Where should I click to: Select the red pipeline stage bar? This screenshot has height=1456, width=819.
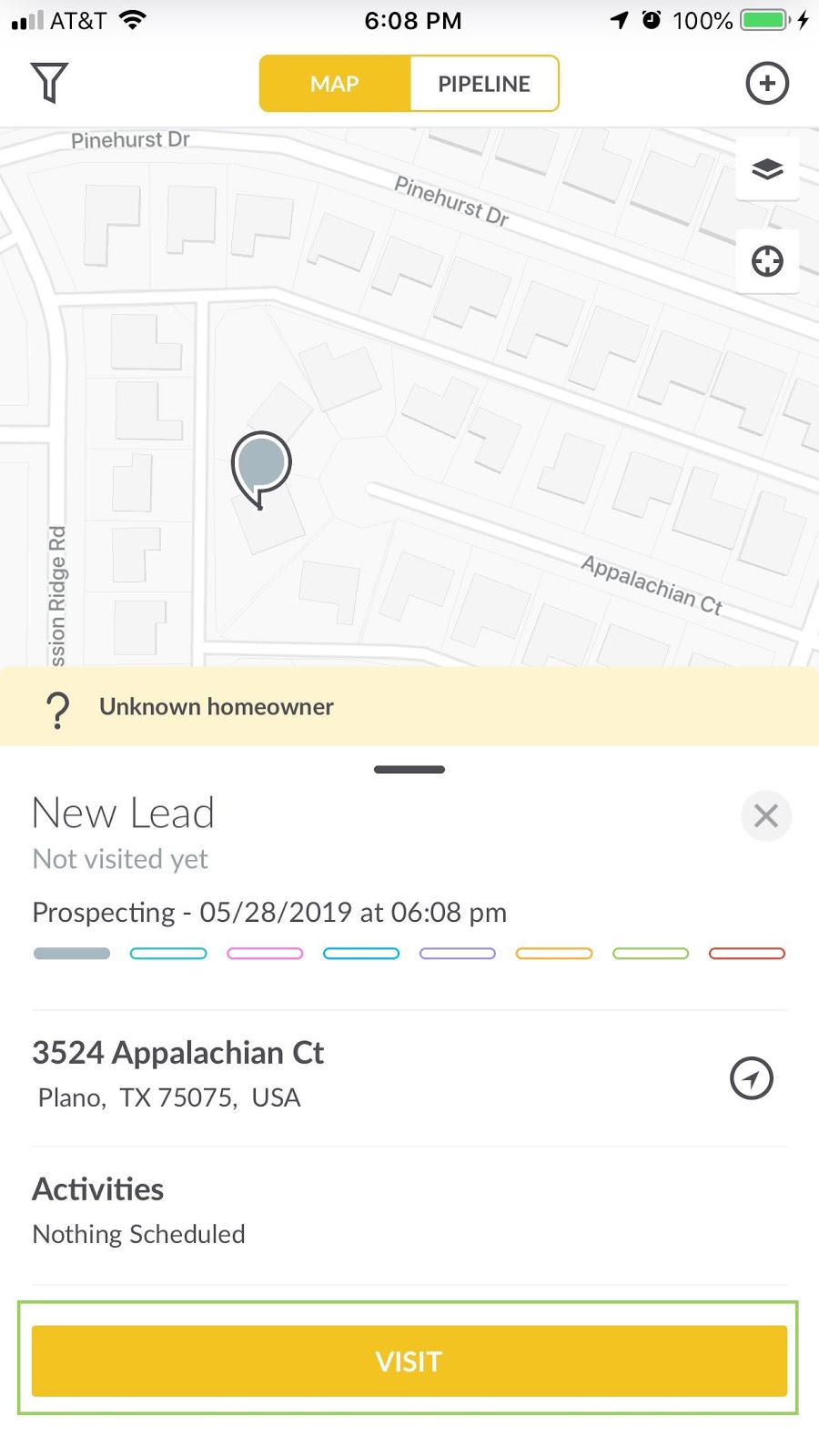(746, 954)
